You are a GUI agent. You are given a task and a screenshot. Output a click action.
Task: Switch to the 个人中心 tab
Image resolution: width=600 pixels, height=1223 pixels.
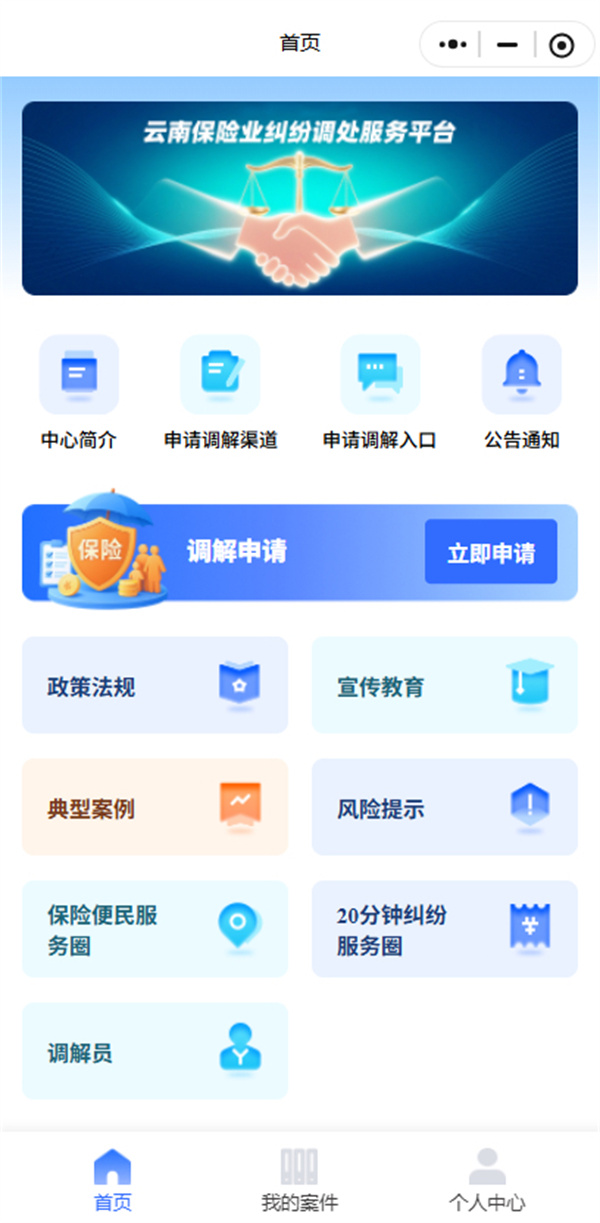(487, 1180)
